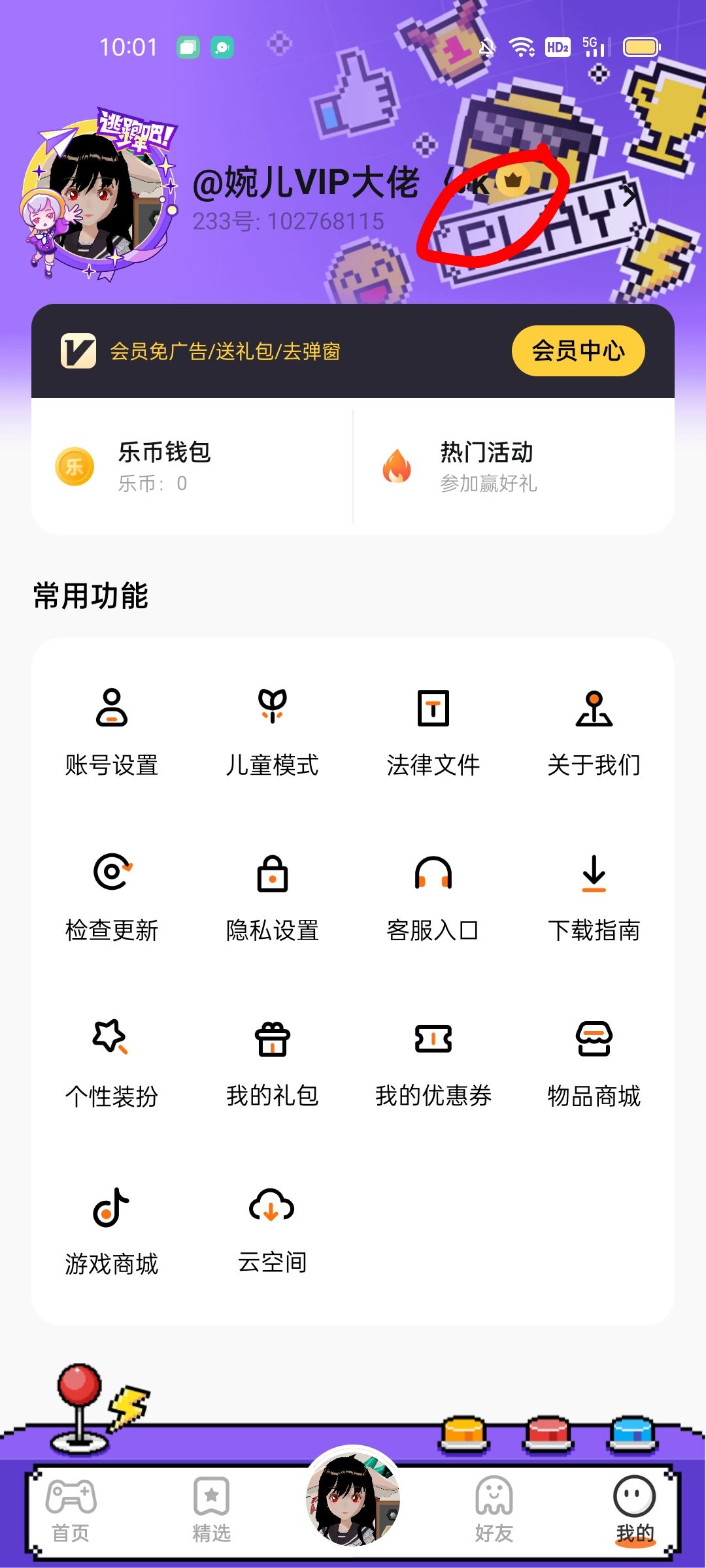Open the 会员中心 button

[x=578, y=351]
